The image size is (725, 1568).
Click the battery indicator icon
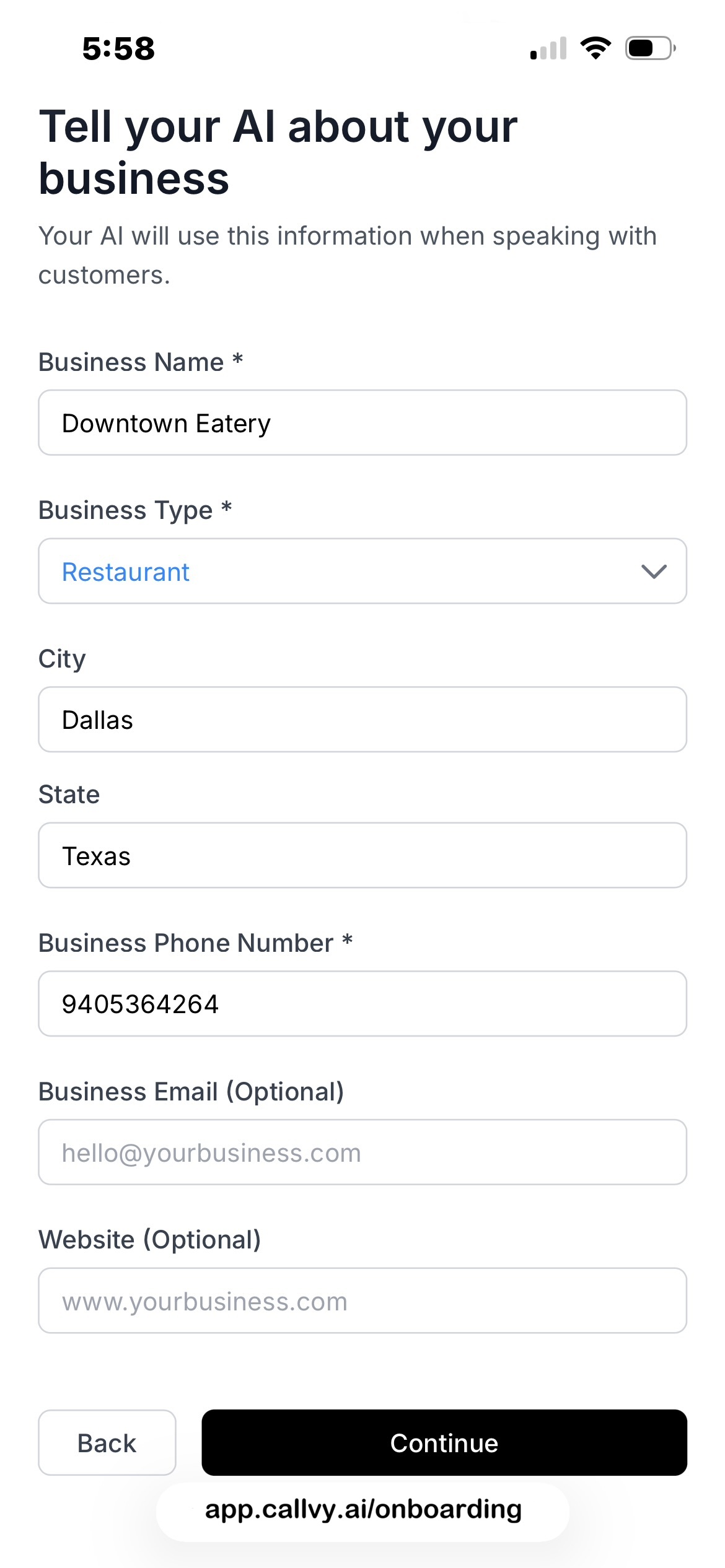[x=647, y=48]
